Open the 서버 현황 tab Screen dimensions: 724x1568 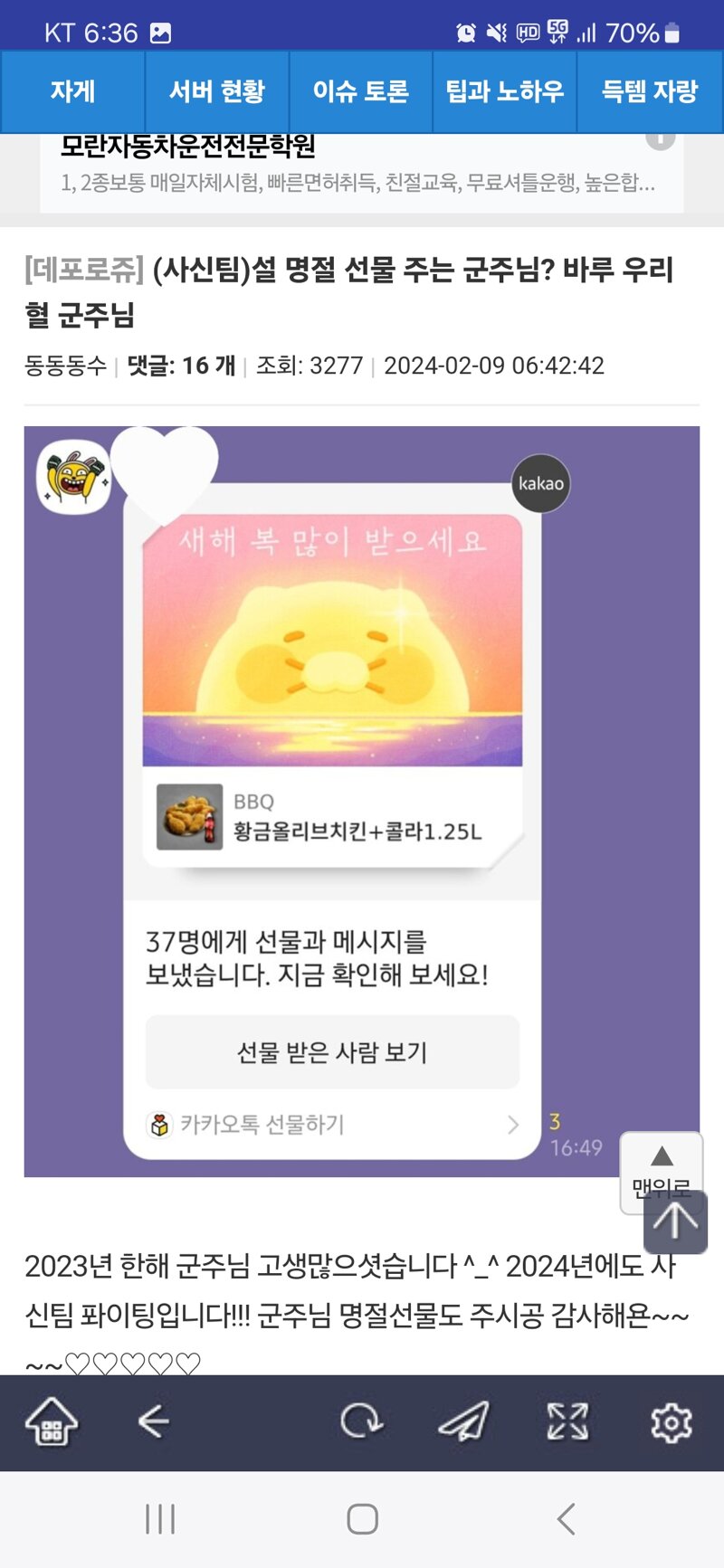(x=216, y=91)
